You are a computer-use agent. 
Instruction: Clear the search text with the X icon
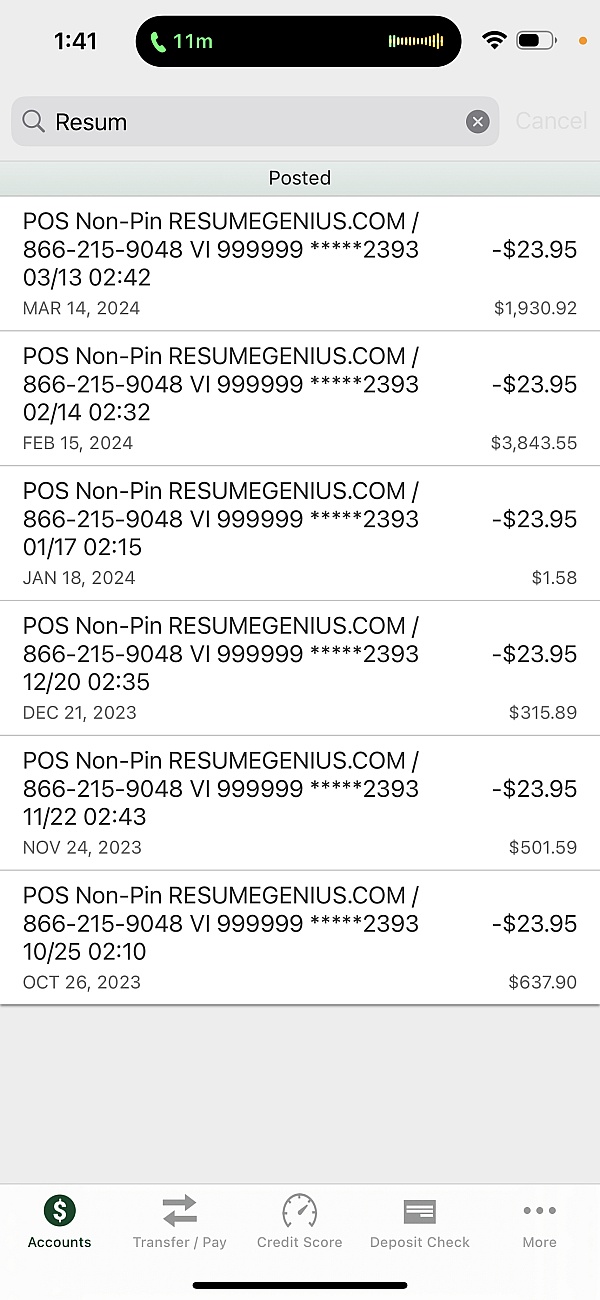(478, 122)
